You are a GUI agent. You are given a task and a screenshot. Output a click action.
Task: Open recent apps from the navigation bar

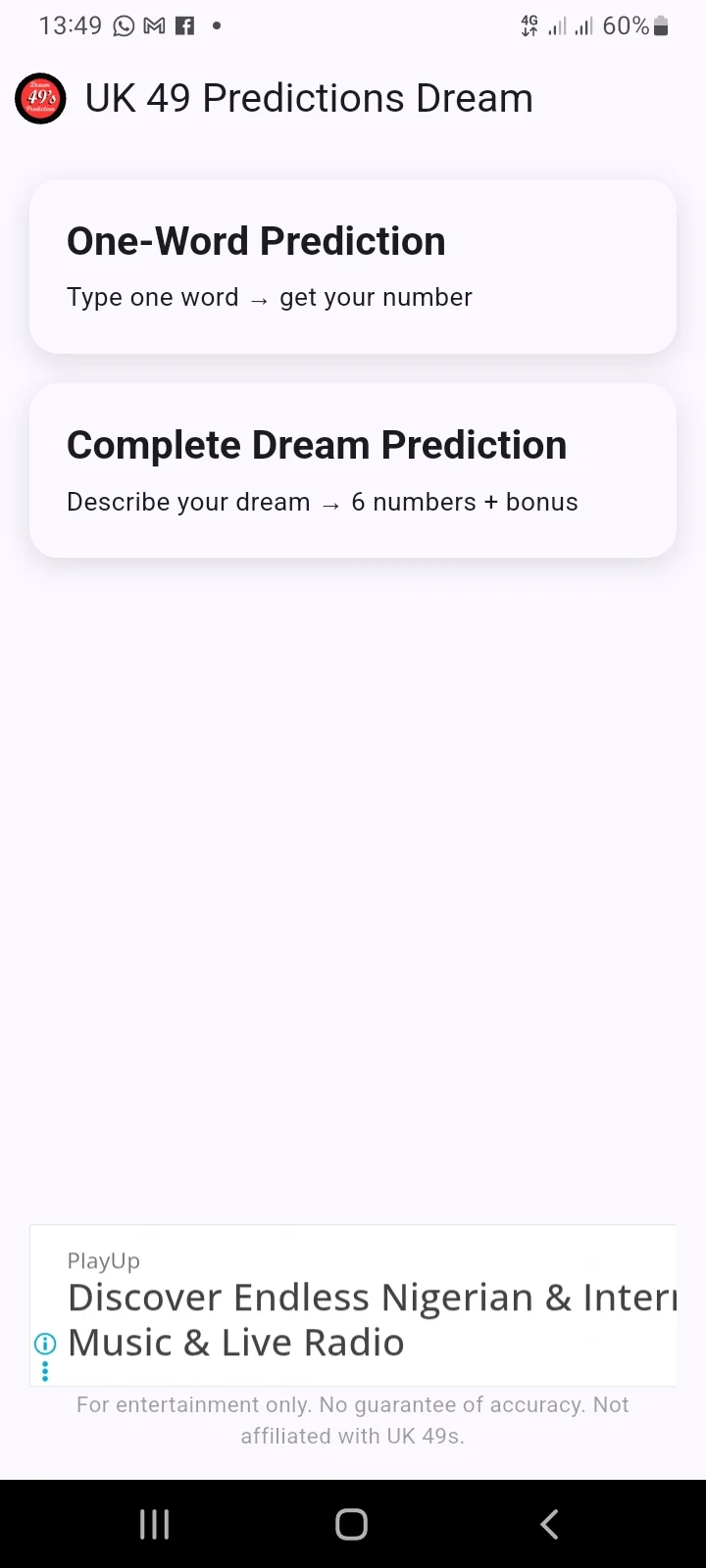click(x=154, y=1523)
